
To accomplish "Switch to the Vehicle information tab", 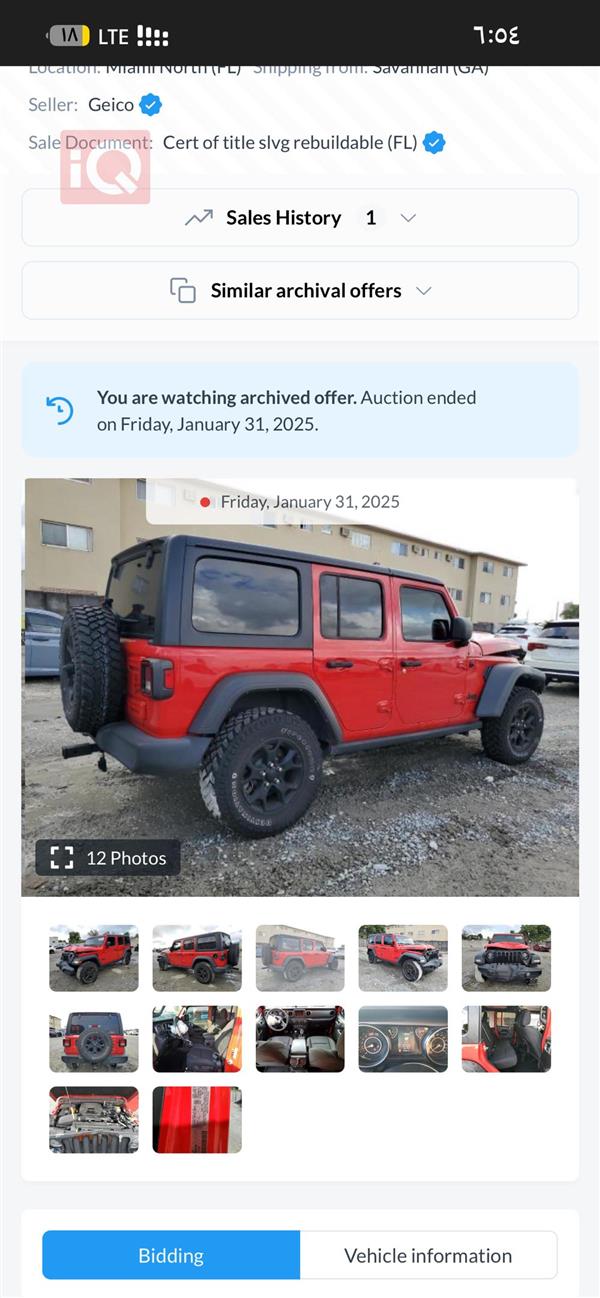I will [428, 1255].
